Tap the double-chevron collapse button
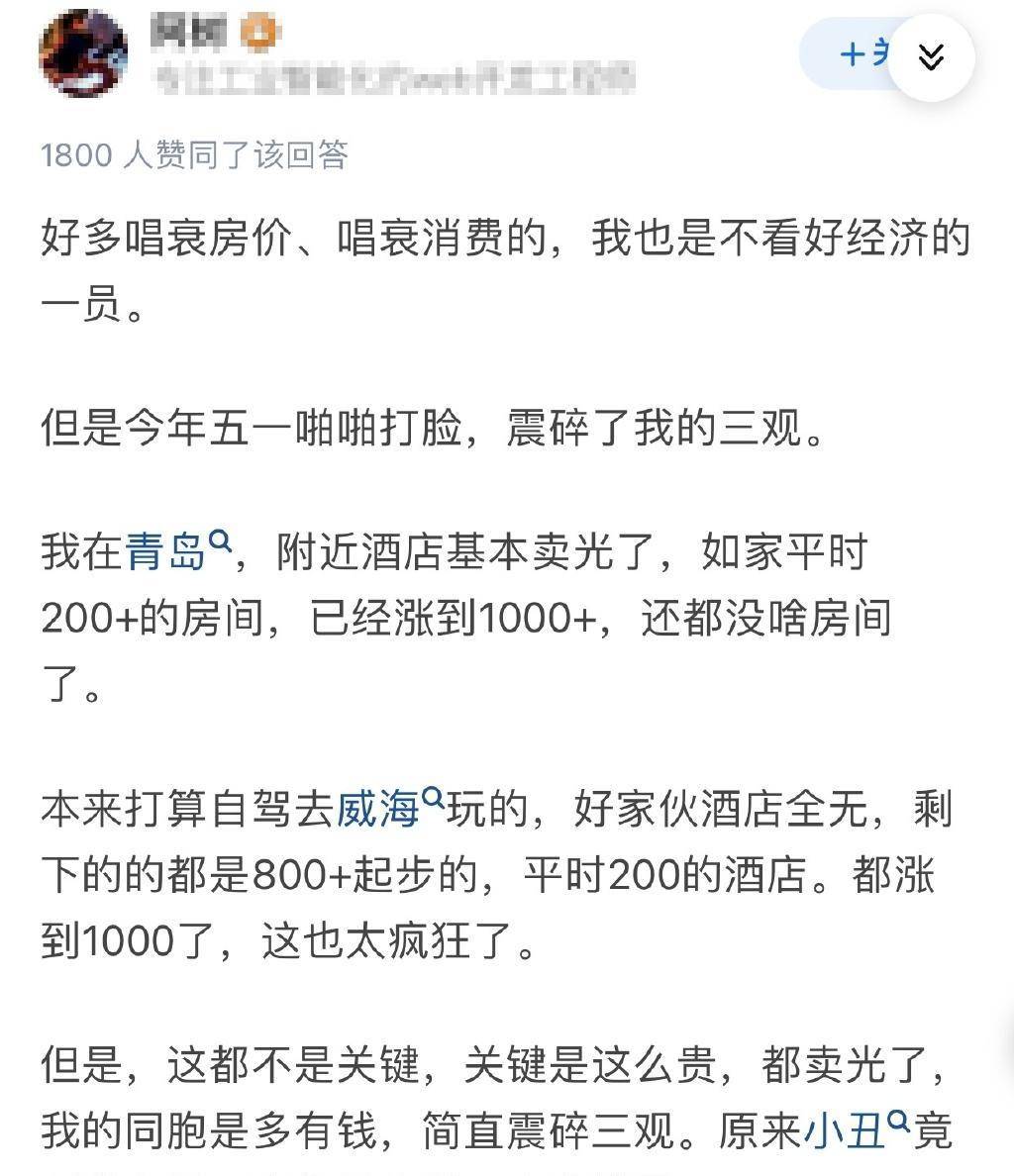The height and width of the screenshot is (1176, 1014). coord(930,57)
